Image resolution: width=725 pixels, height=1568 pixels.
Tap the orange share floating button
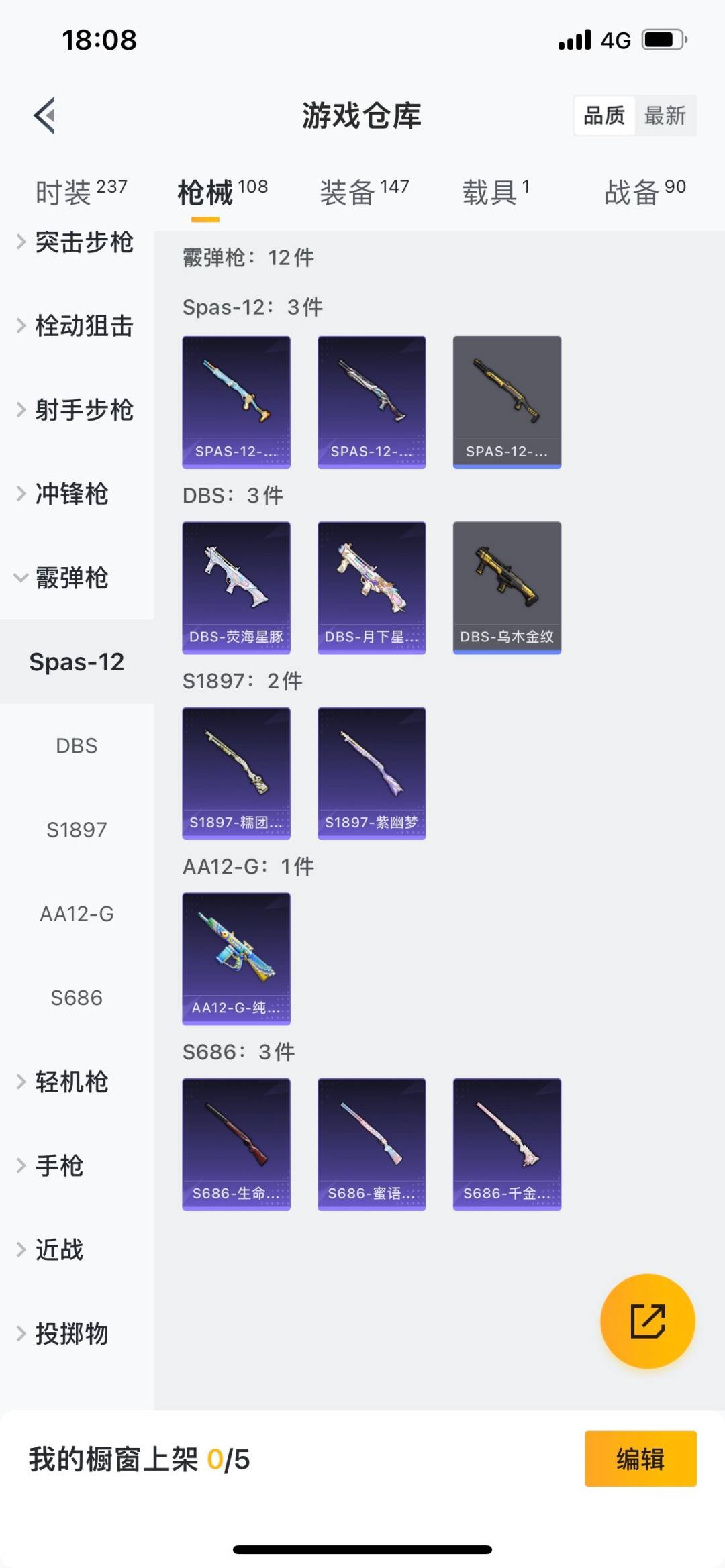click(647, 1320)
